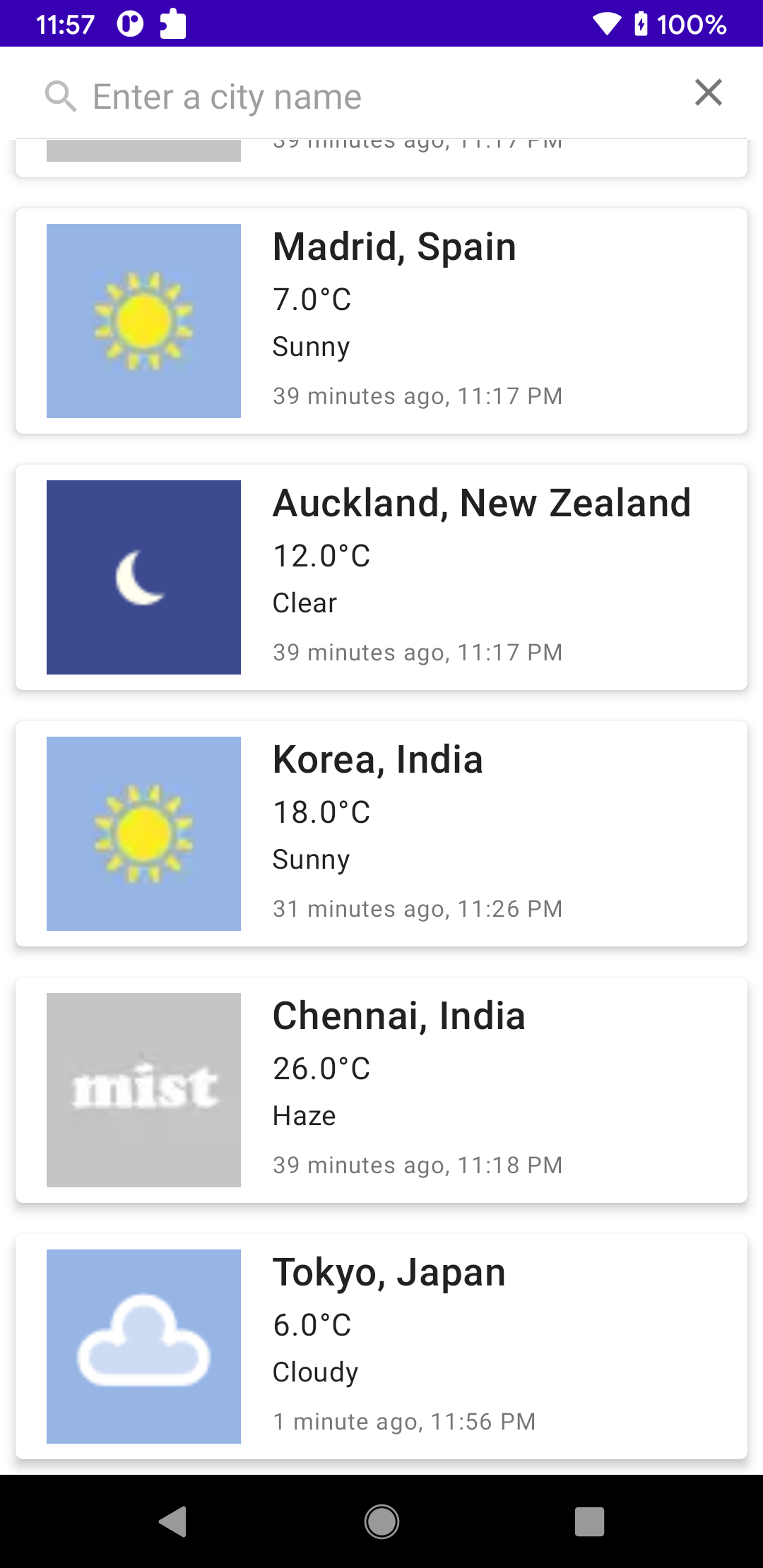
Task: Open the Auckland, New Zealand weather card
Action: tap(381, 577)
